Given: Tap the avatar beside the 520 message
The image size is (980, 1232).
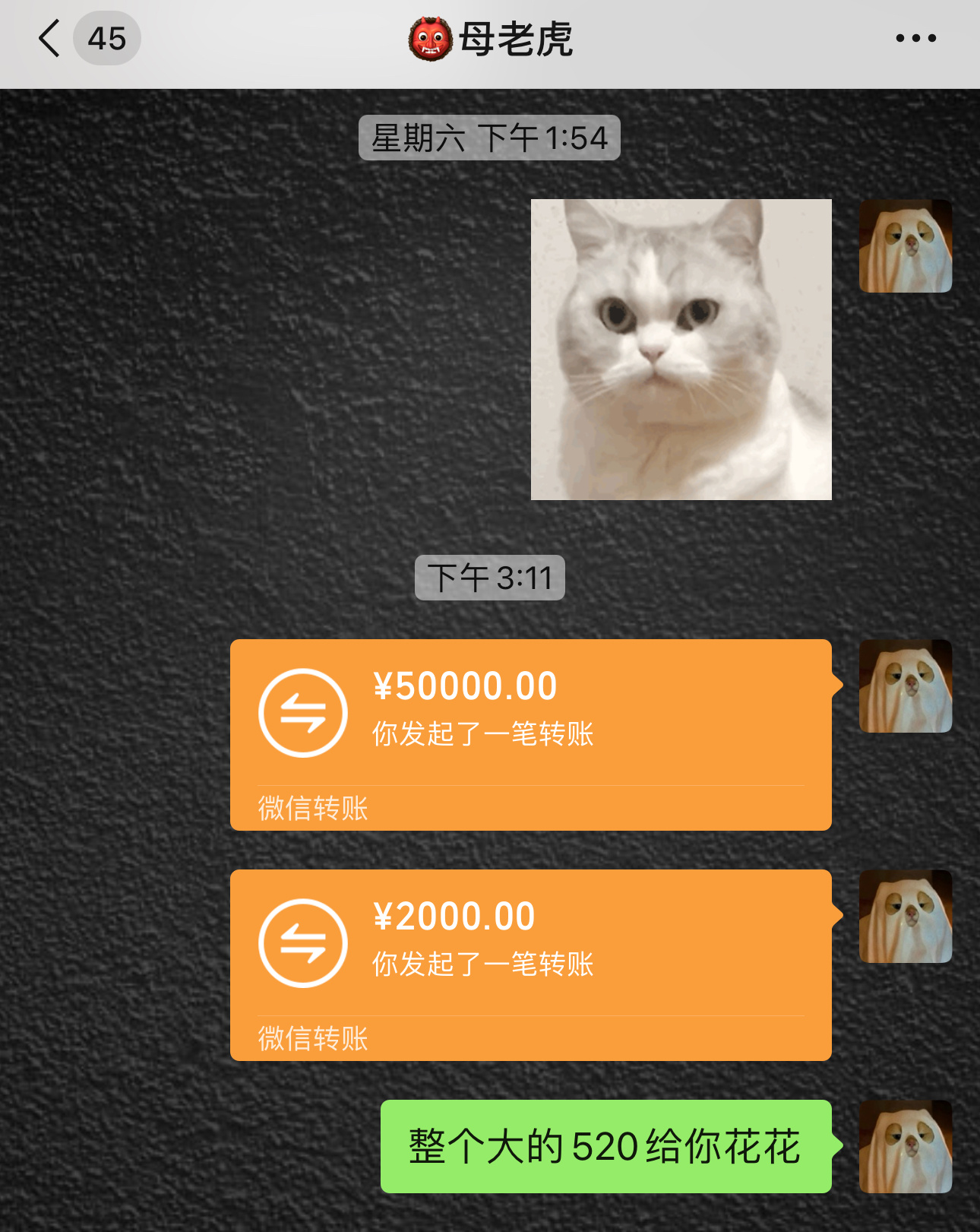Looking at the screenshot, I should coord(905,1146).
